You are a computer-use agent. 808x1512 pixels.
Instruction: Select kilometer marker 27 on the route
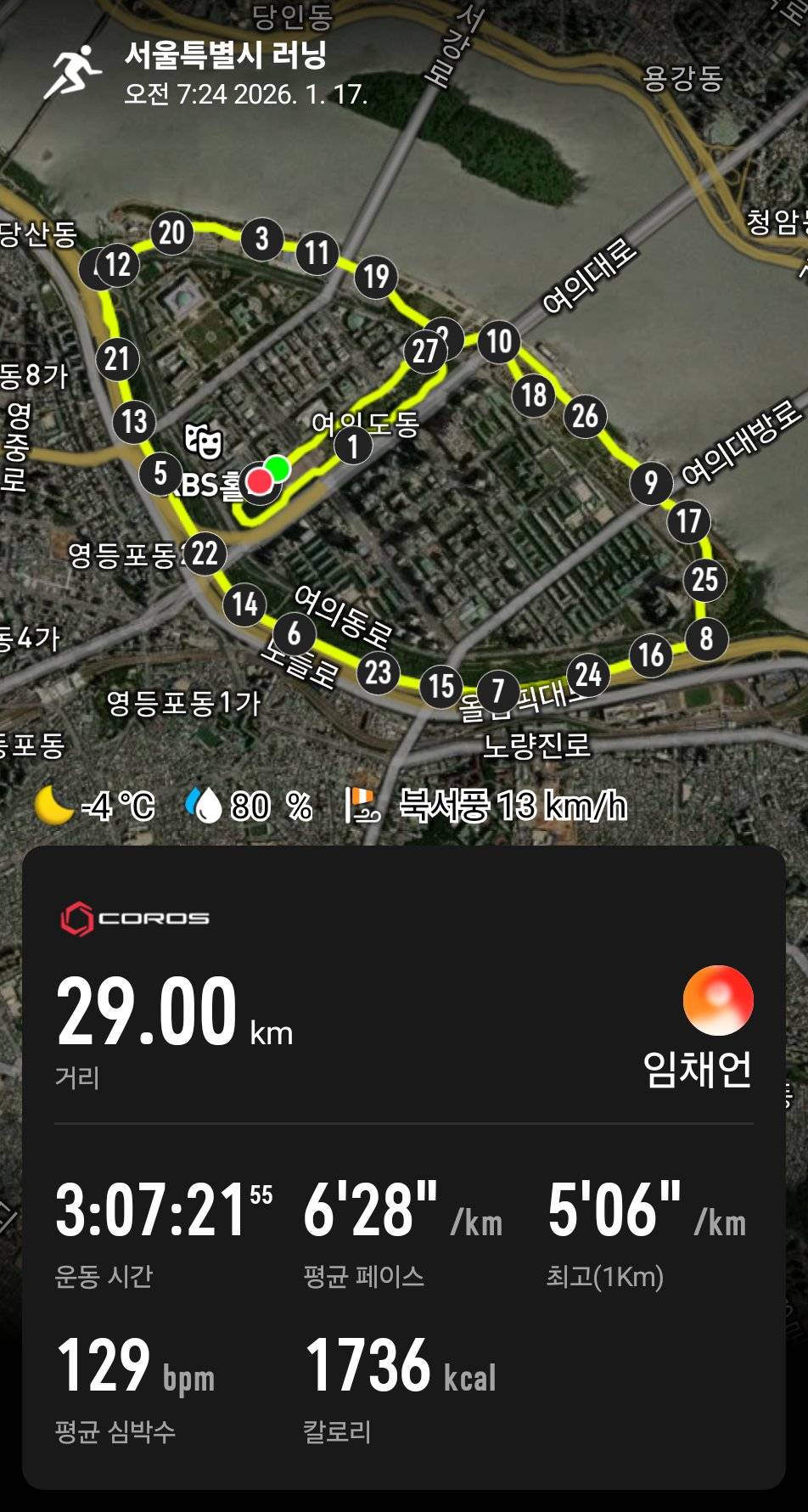pyautogui.click(x=424, y=349)
